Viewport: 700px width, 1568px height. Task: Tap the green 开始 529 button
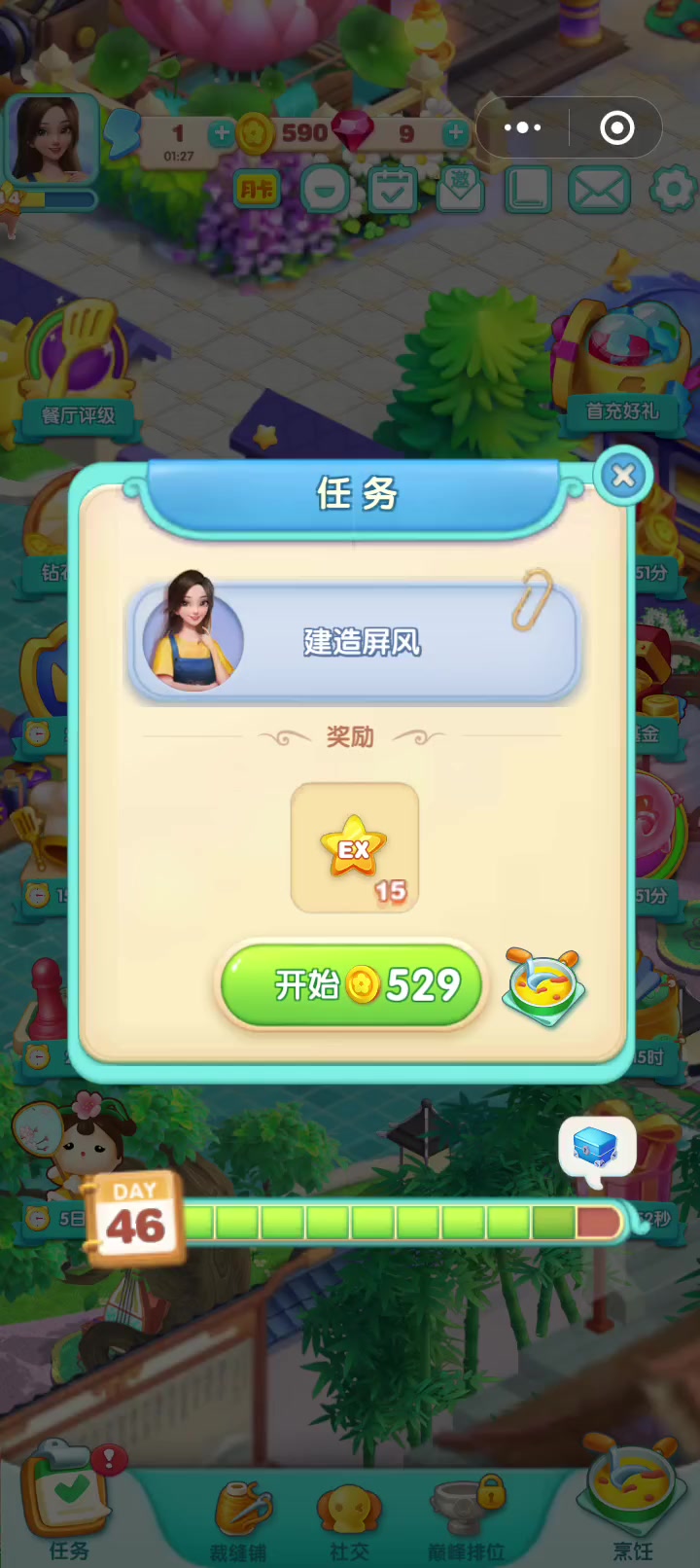[352, 985]
